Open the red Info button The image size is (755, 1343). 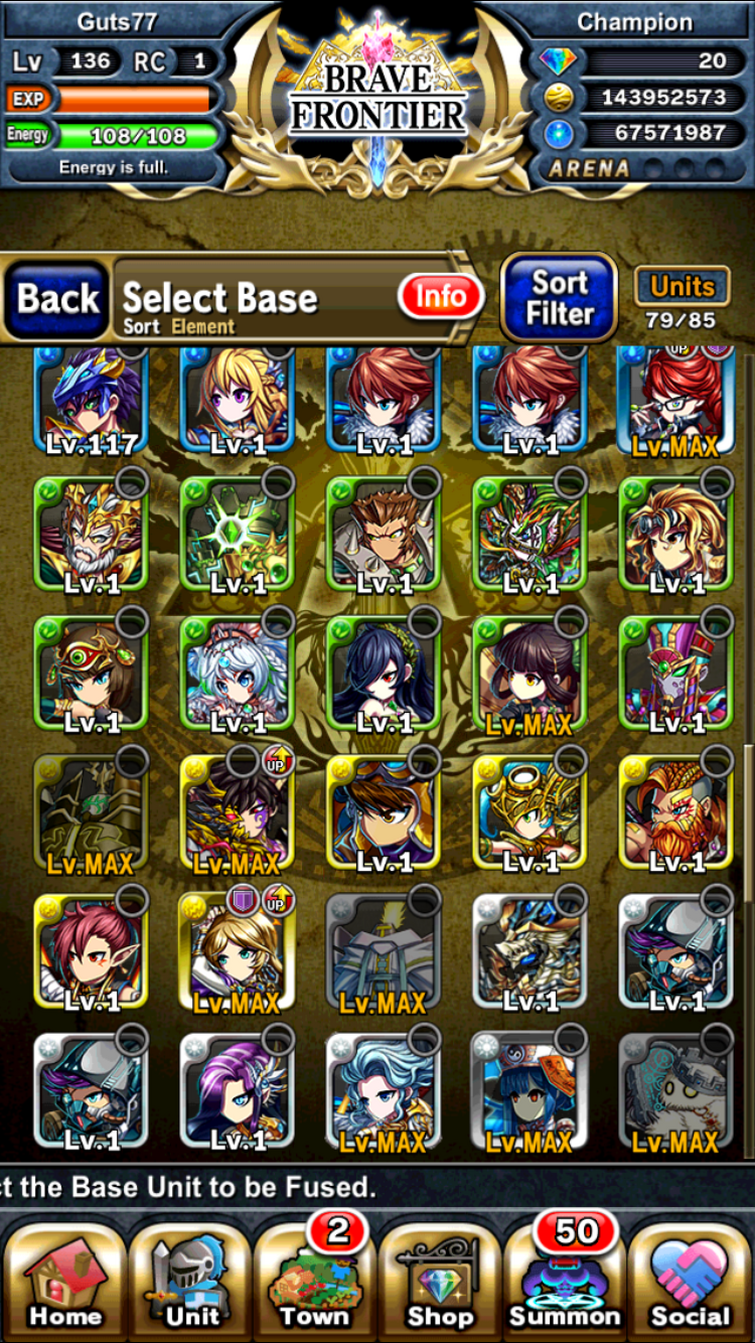coord(441,296)
